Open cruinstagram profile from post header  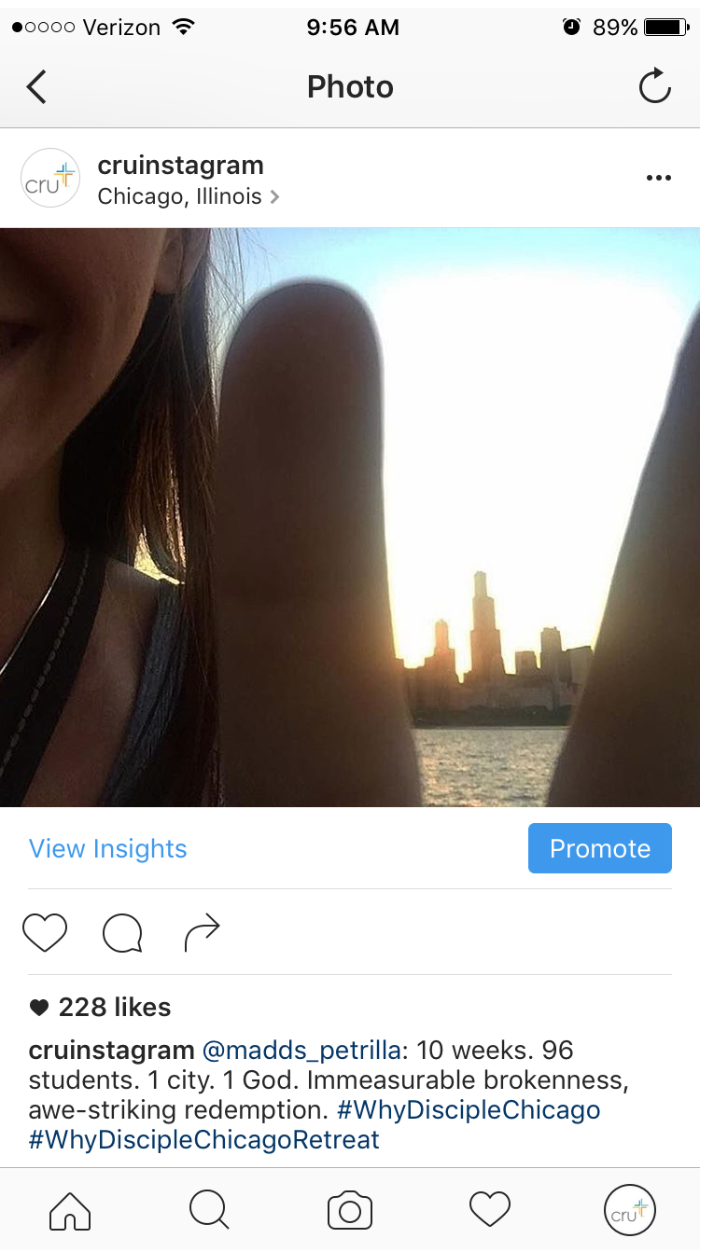pos(180,166)
